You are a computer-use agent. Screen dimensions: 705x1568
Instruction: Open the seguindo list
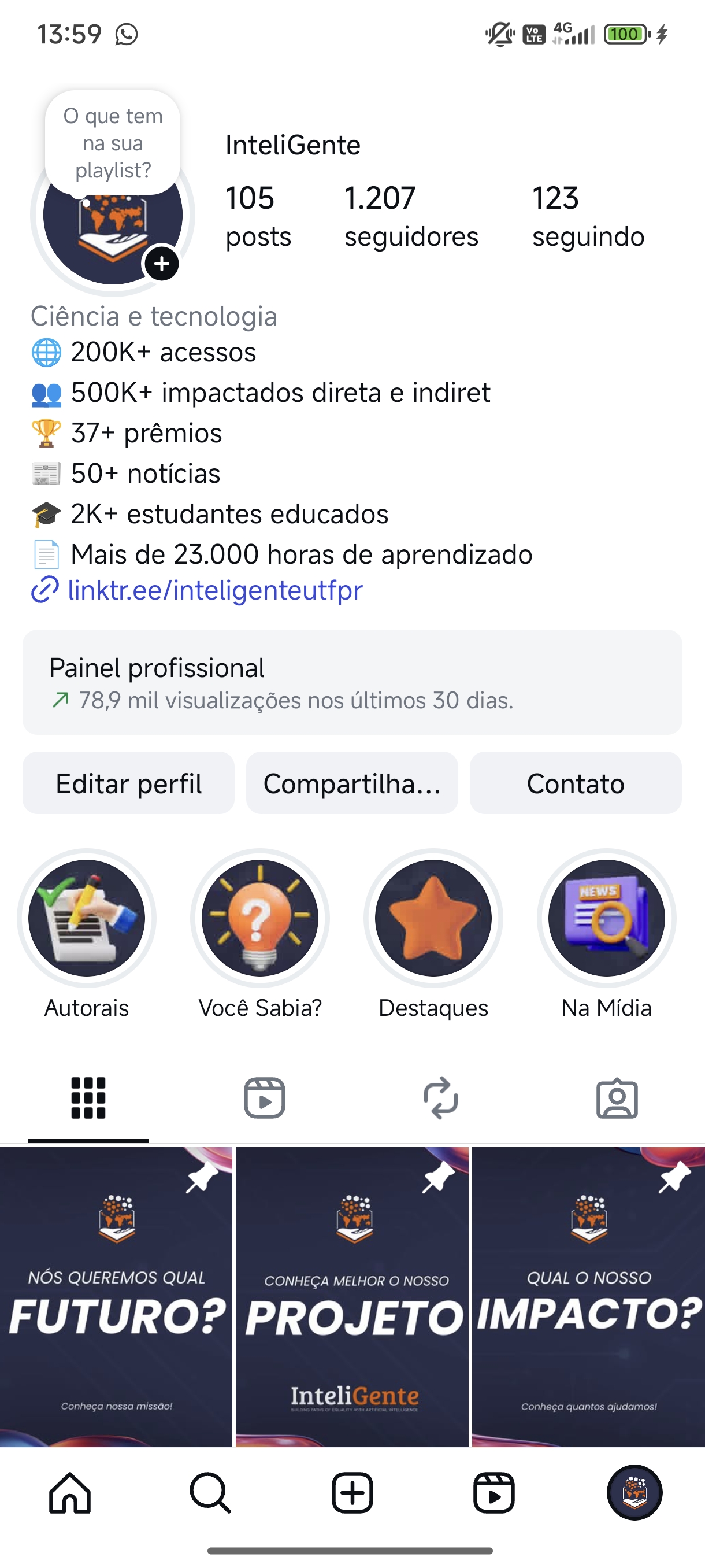point(588,217)
